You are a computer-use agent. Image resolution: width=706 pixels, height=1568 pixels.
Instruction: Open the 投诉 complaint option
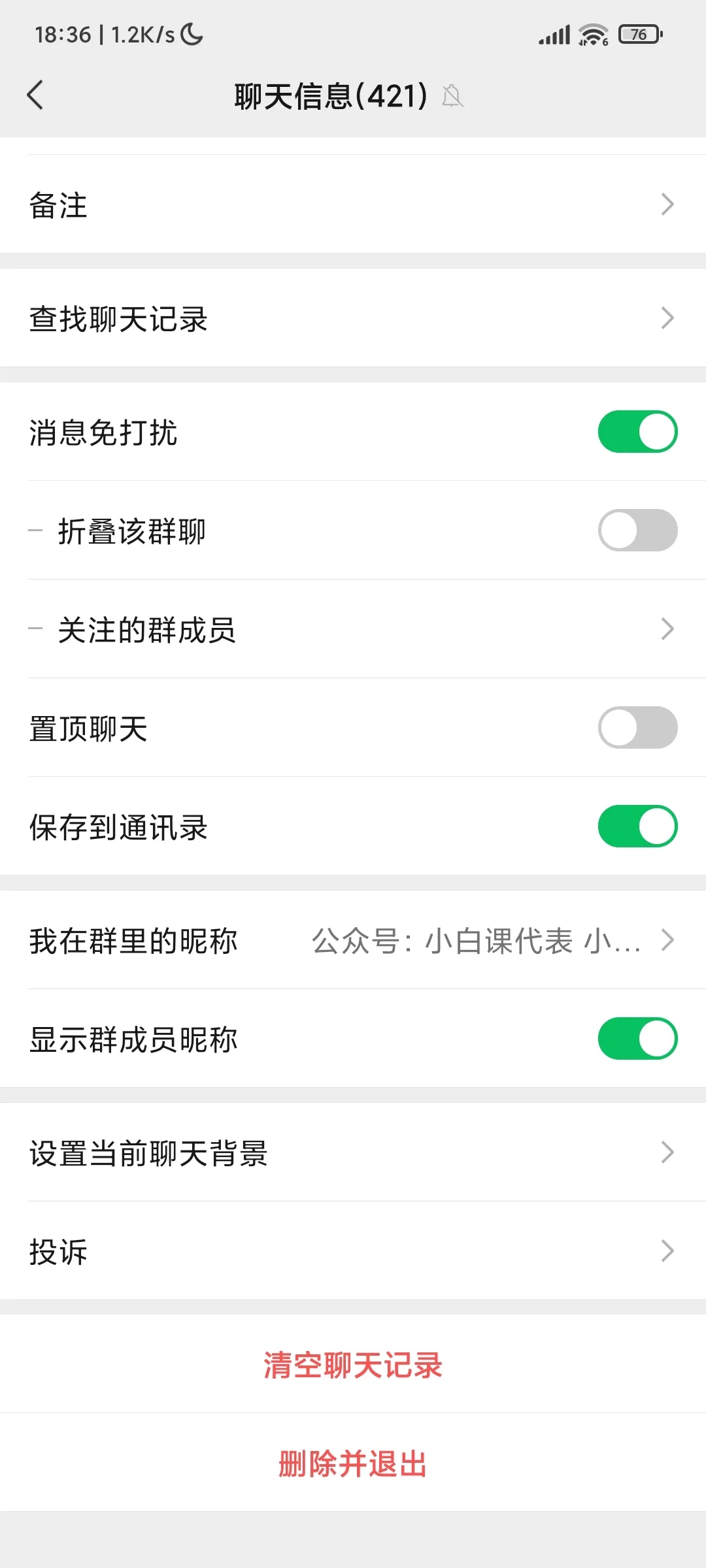[353, 1250]
